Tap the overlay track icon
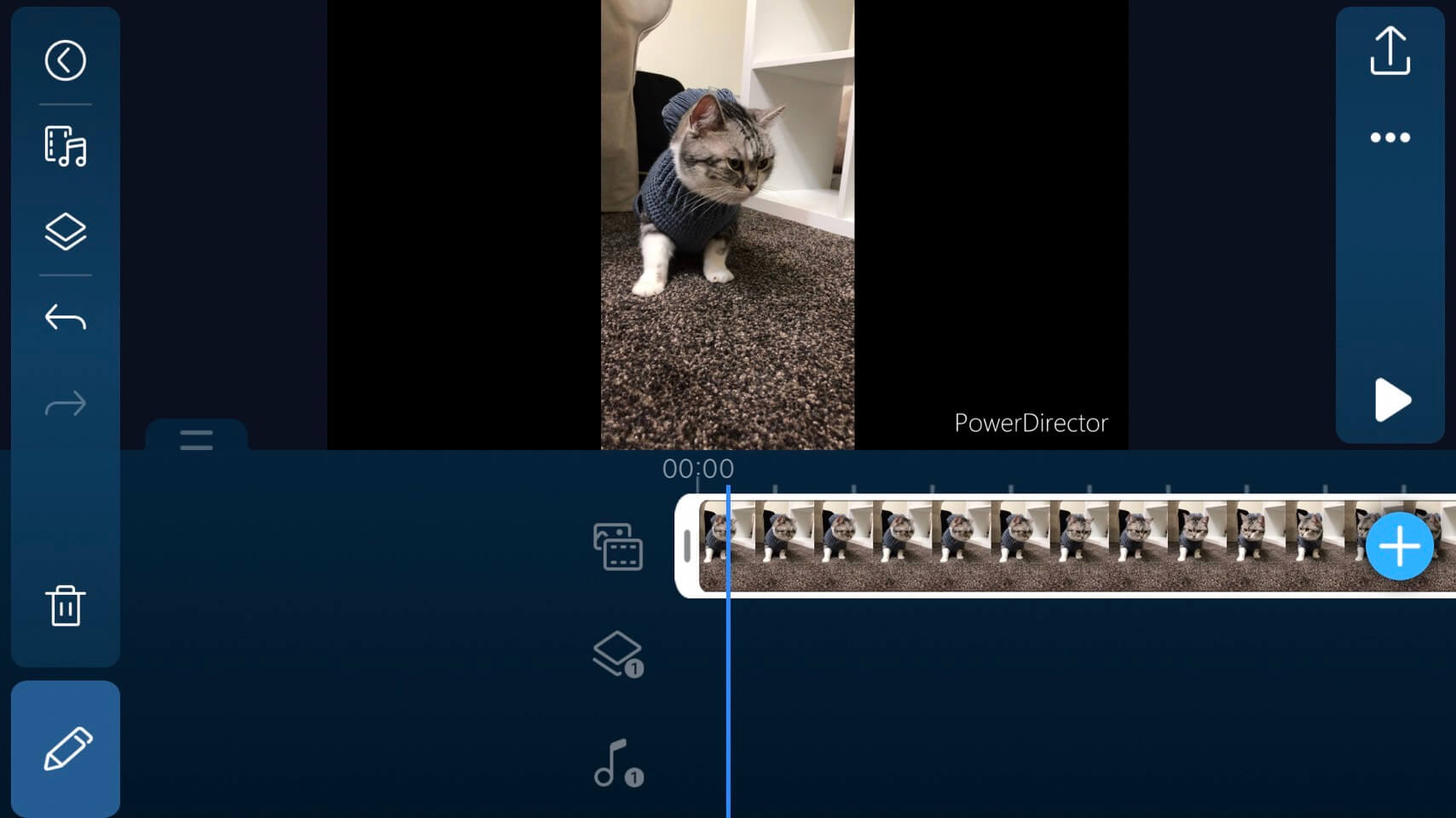This screenshot has width=1456, height=818. click(618, 654)
